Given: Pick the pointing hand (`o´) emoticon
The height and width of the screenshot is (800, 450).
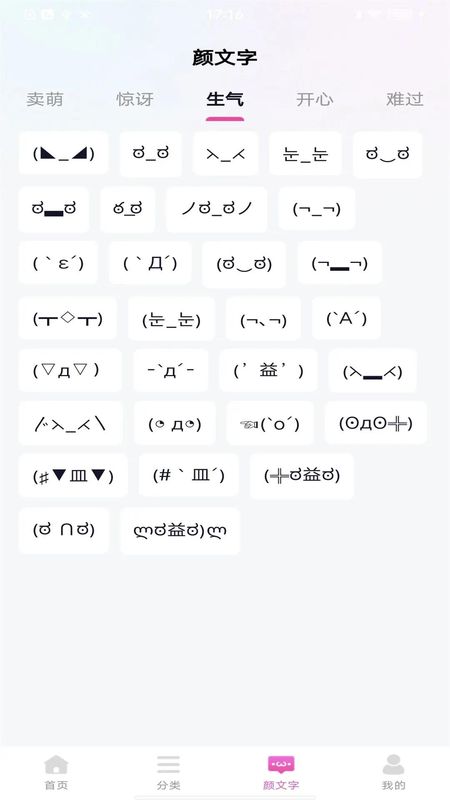Looking at the screenshot, I should pos(270,423).
